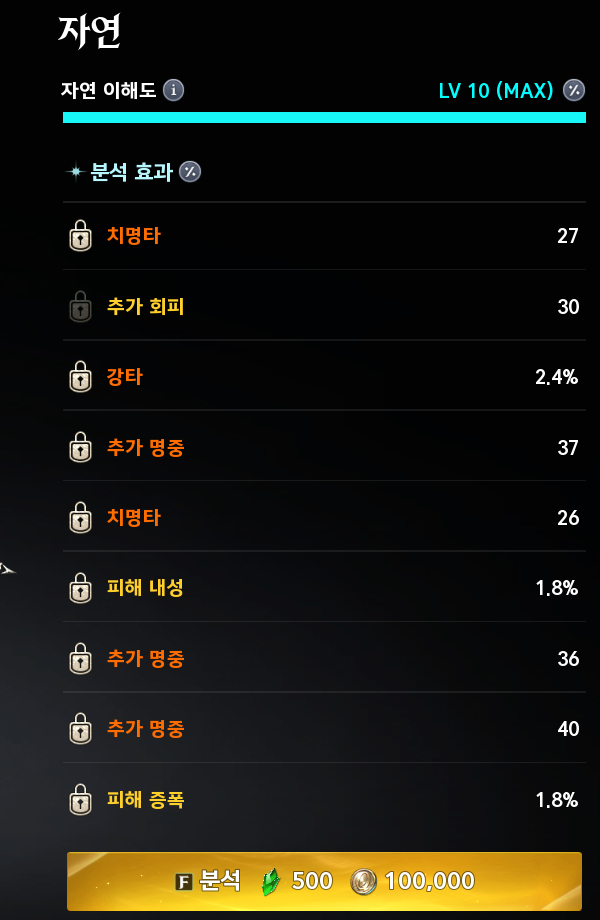Image resolution: width=600 pixels, height=920 pixels.
Task: Toggle the lock on the 강타 row
Action: [80, 377]
